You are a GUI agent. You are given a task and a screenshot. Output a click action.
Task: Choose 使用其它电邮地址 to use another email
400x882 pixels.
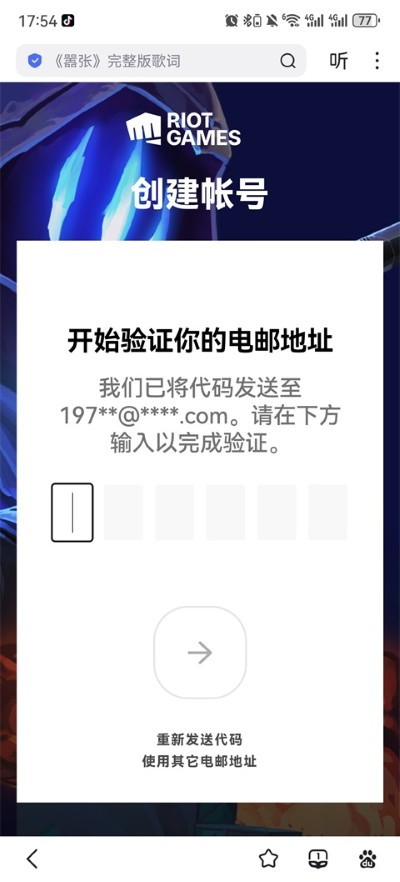[x=200, y=762]
